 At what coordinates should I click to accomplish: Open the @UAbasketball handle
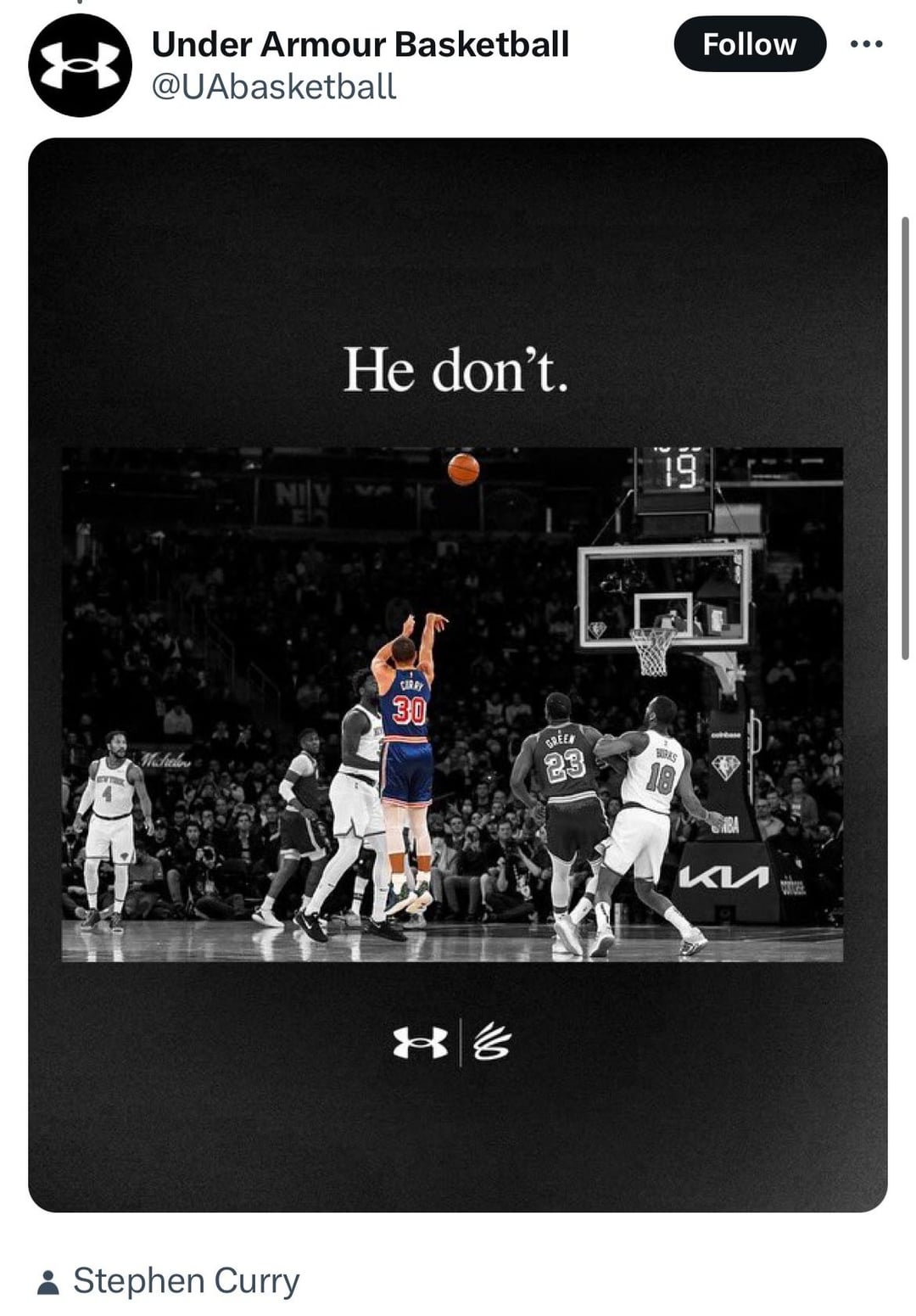[273, 87]
